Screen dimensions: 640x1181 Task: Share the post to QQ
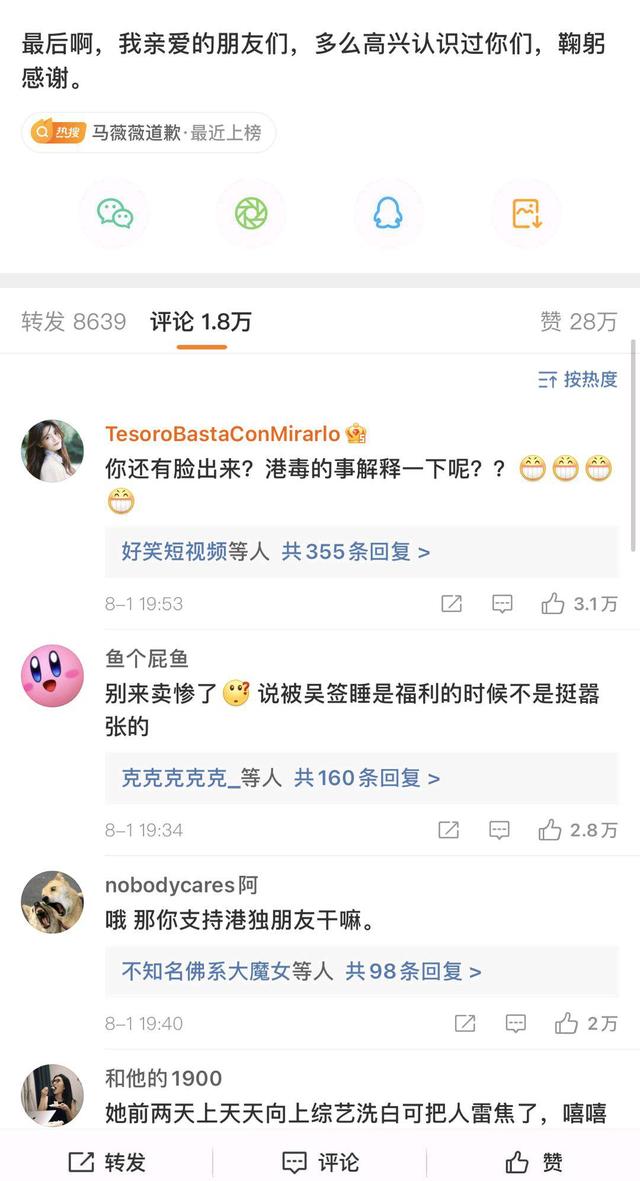(x=388, y=213)
